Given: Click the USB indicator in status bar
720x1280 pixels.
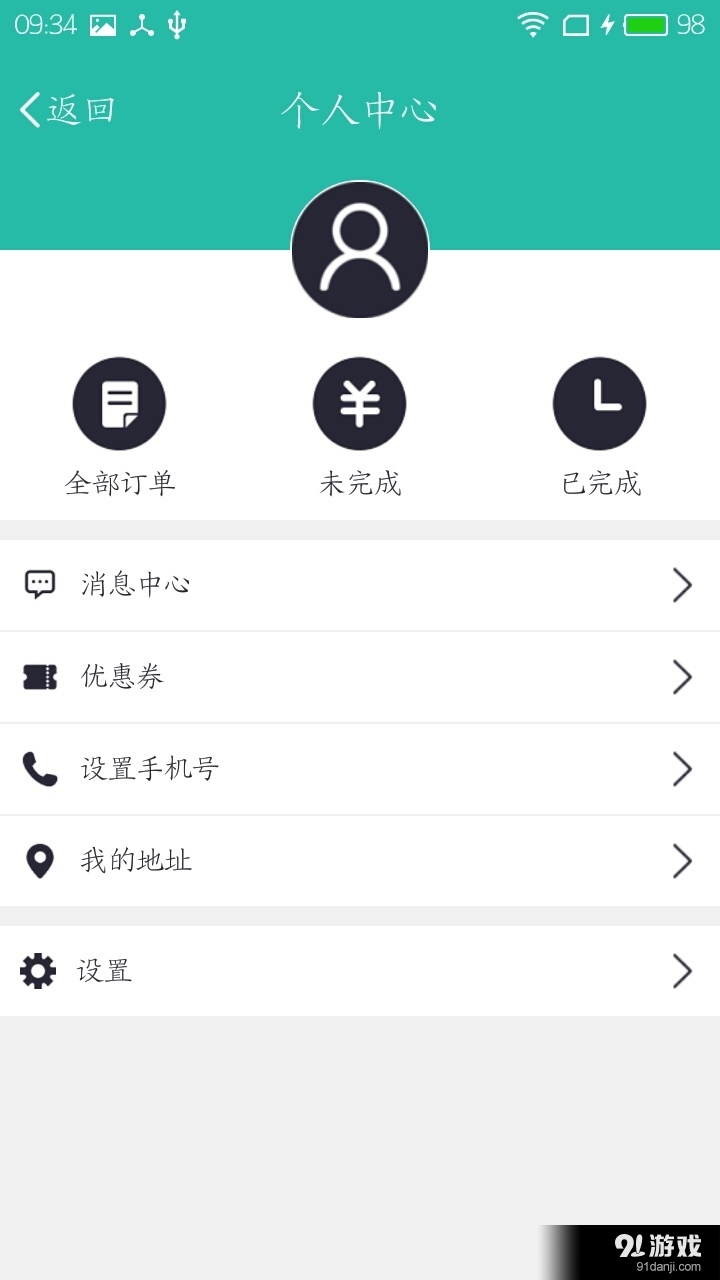Looking at the screenshot, I should 178,25.
